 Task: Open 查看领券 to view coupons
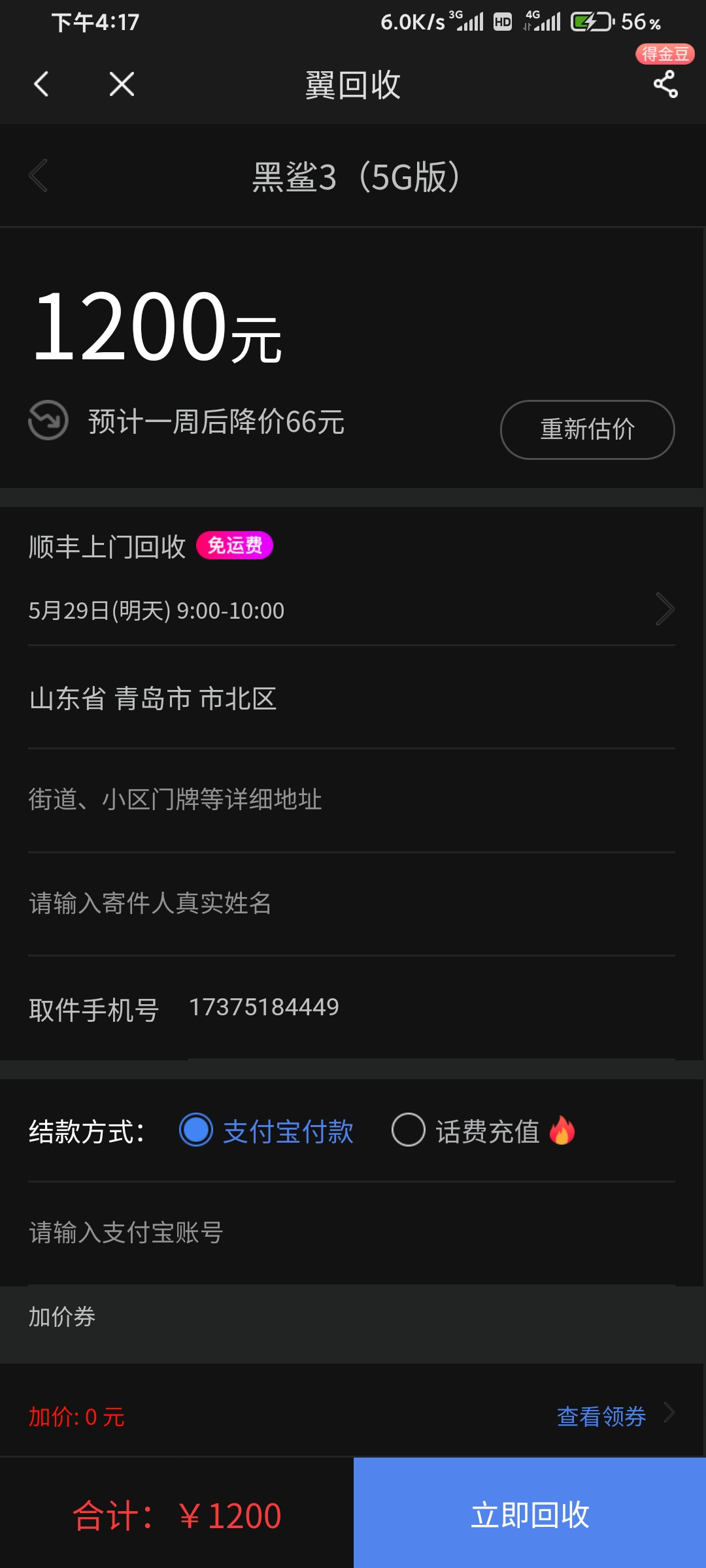601,1416
